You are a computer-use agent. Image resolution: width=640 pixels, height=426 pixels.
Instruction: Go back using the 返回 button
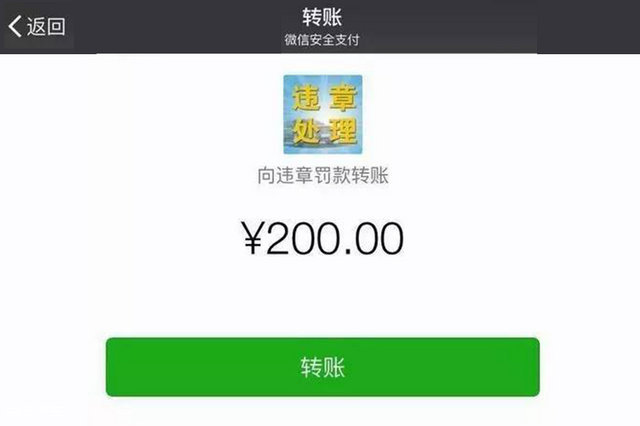(38, 26)
